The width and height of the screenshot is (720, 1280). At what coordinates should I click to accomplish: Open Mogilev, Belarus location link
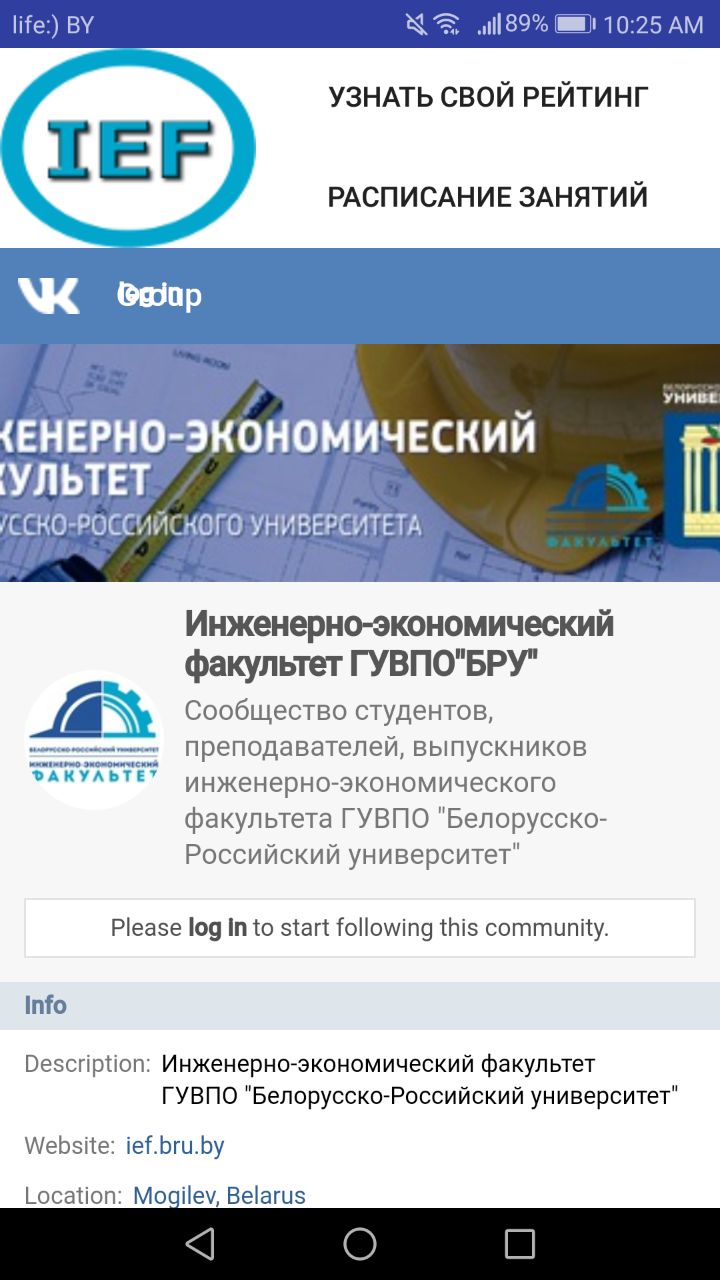coord(219,1195)
